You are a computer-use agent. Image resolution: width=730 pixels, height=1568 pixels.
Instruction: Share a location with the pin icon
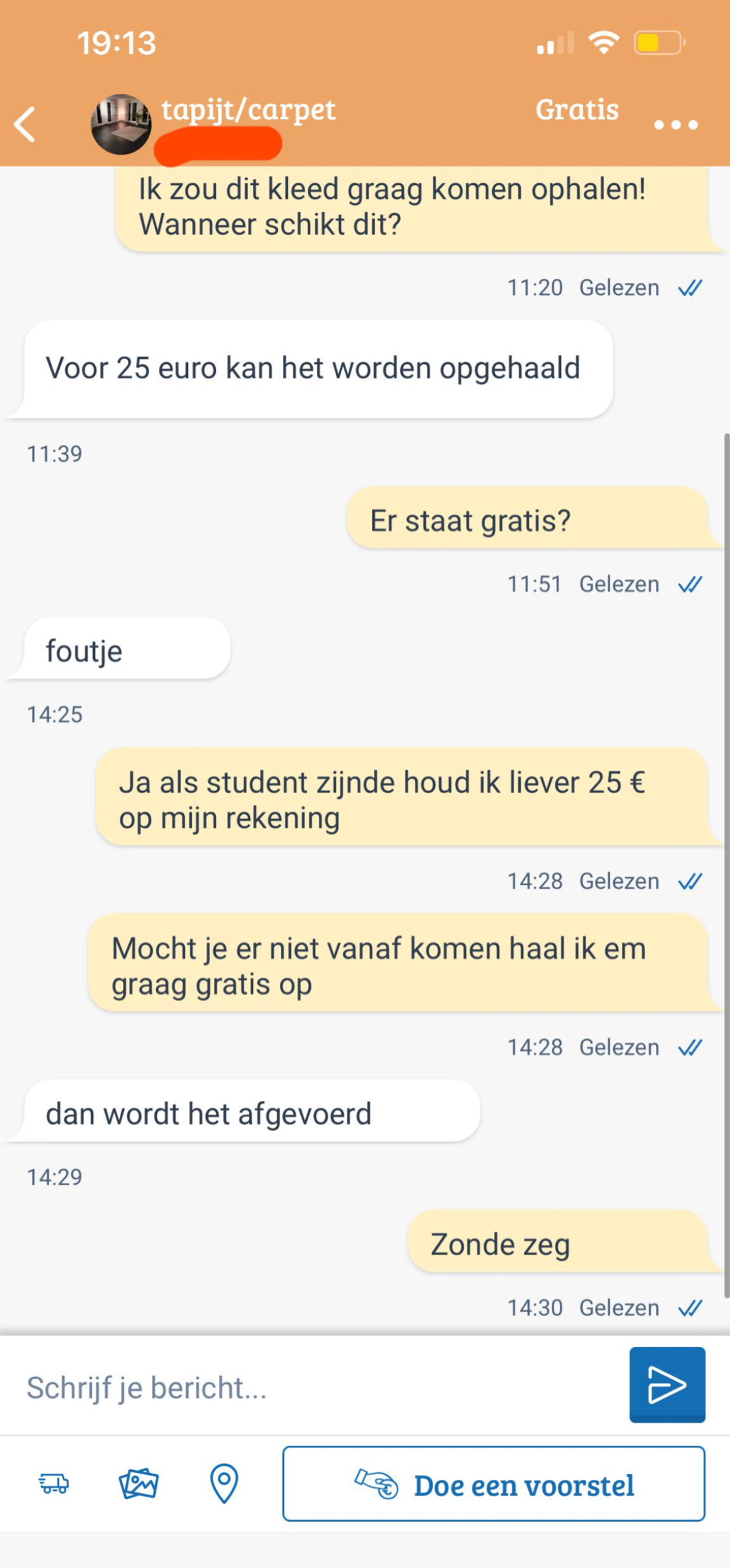[x=224, y=1483]
